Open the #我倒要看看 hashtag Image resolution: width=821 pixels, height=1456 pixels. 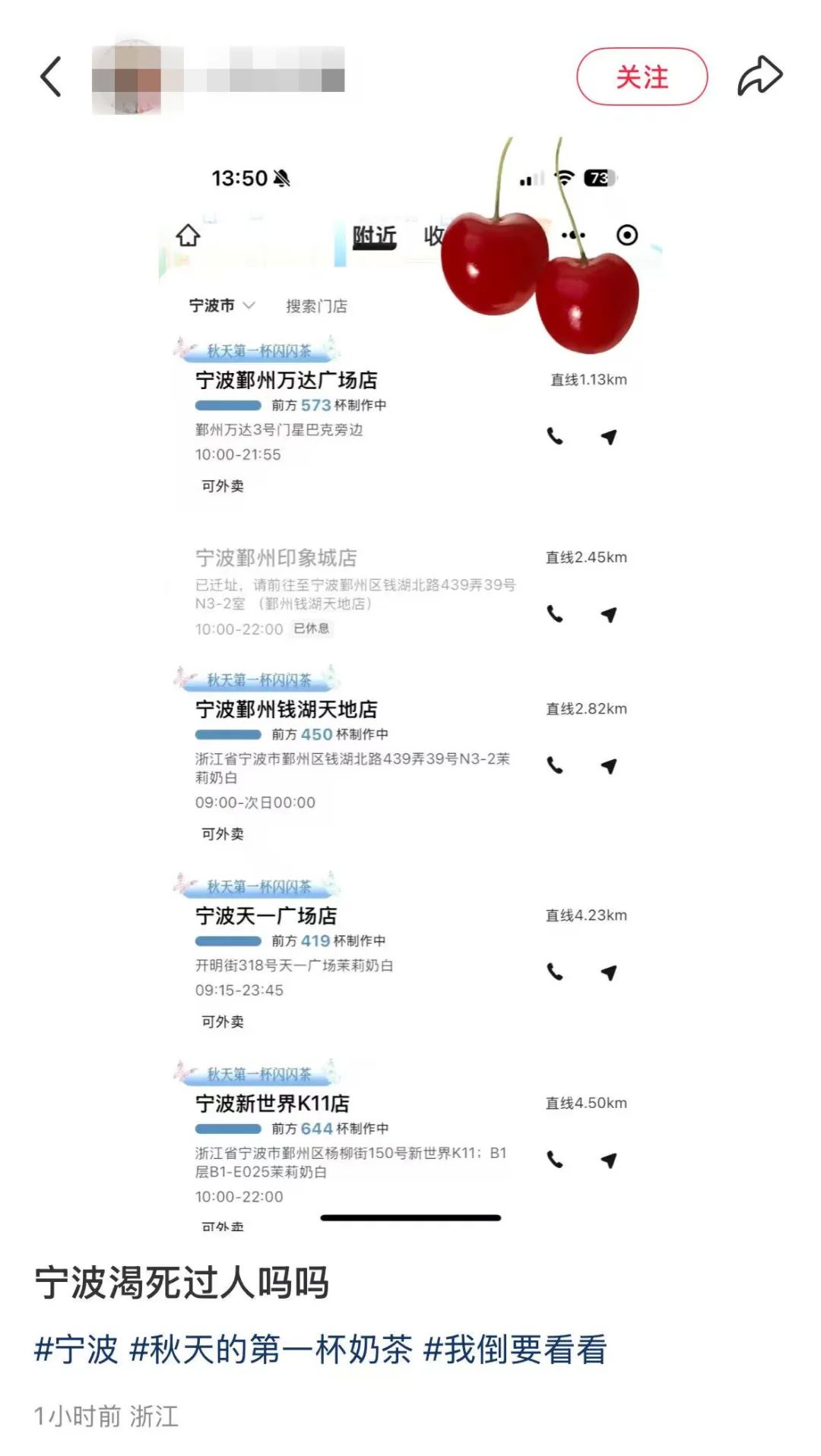tap(515, 1349)
